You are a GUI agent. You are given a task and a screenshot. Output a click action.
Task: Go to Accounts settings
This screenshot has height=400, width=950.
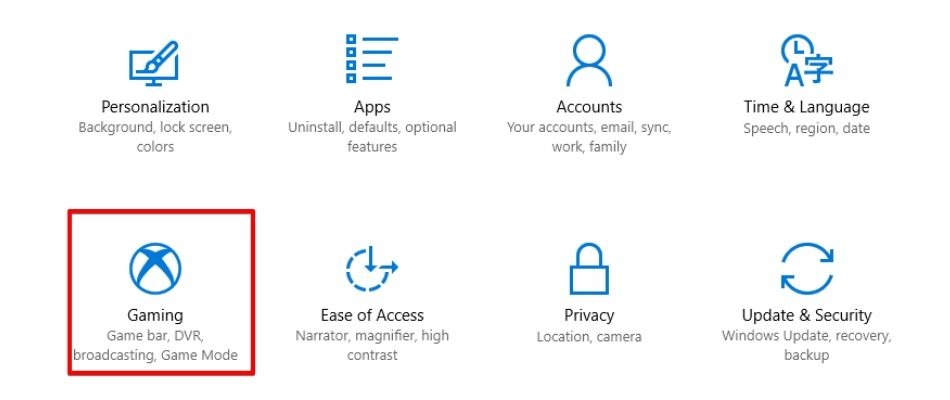click(x=589, y=106)
